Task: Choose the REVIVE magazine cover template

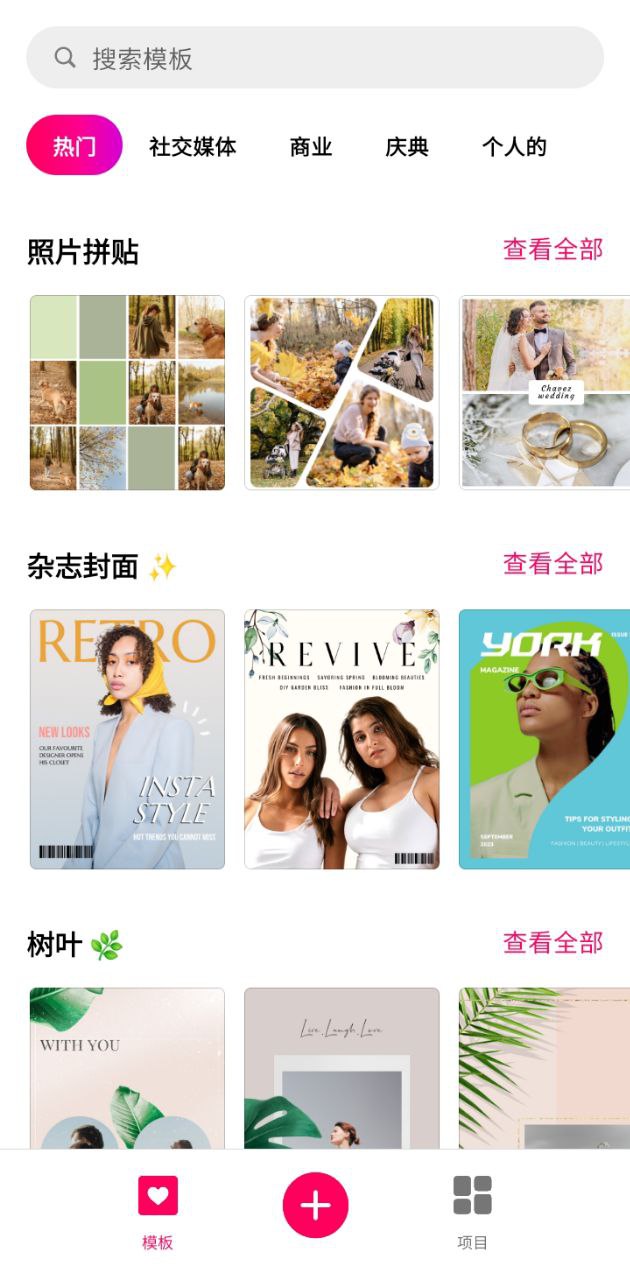Action: 342,739
